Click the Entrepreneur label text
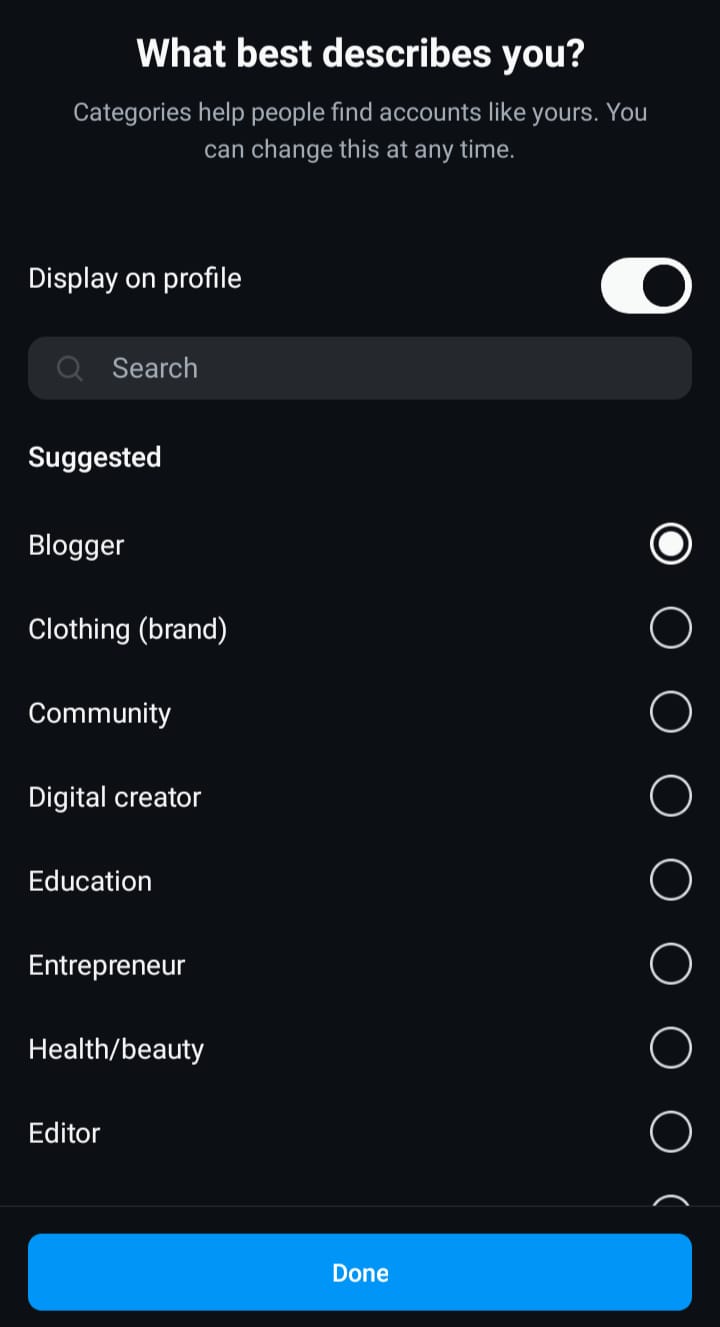 coord(106,964)
